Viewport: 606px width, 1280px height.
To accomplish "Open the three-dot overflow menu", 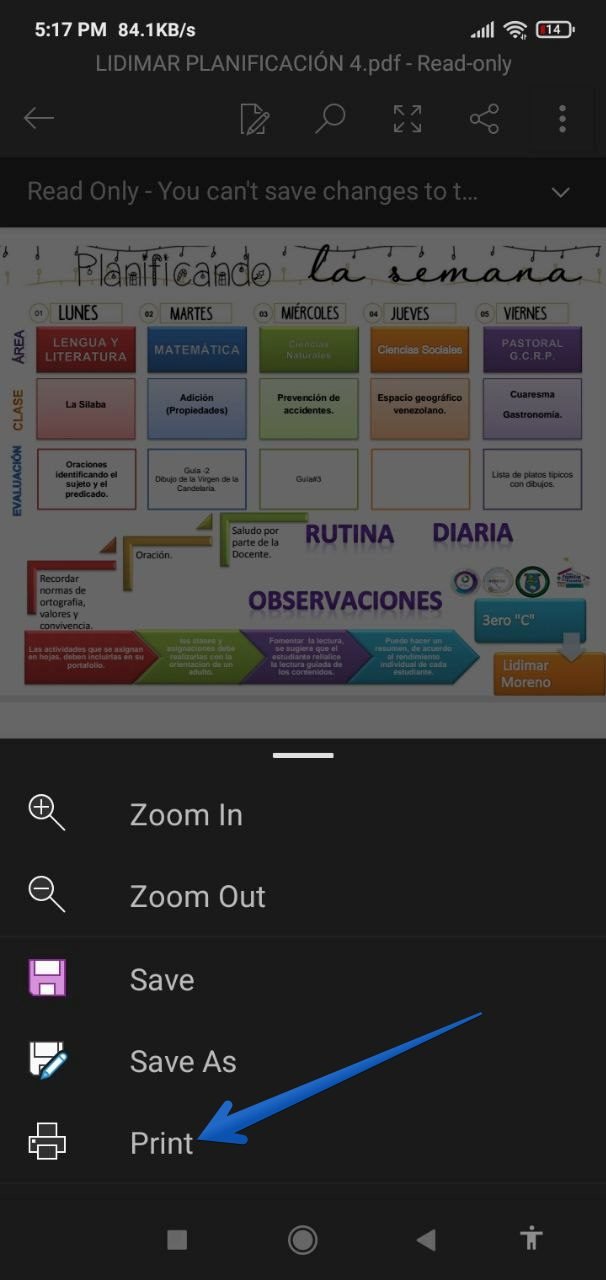I will click(562, 119).
